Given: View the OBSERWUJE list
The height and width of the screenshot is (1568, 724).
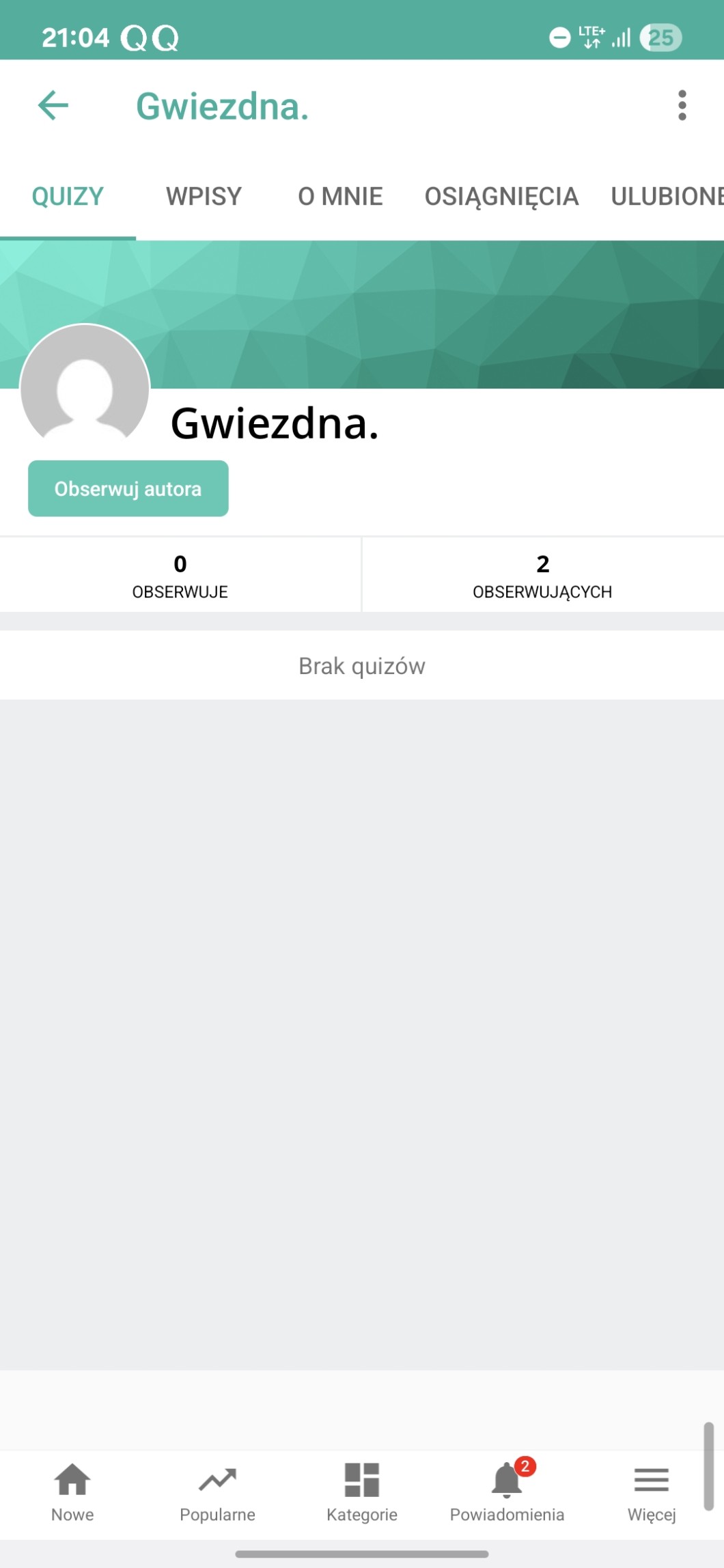Looking at the screenshot, I should tap(180, 575).
